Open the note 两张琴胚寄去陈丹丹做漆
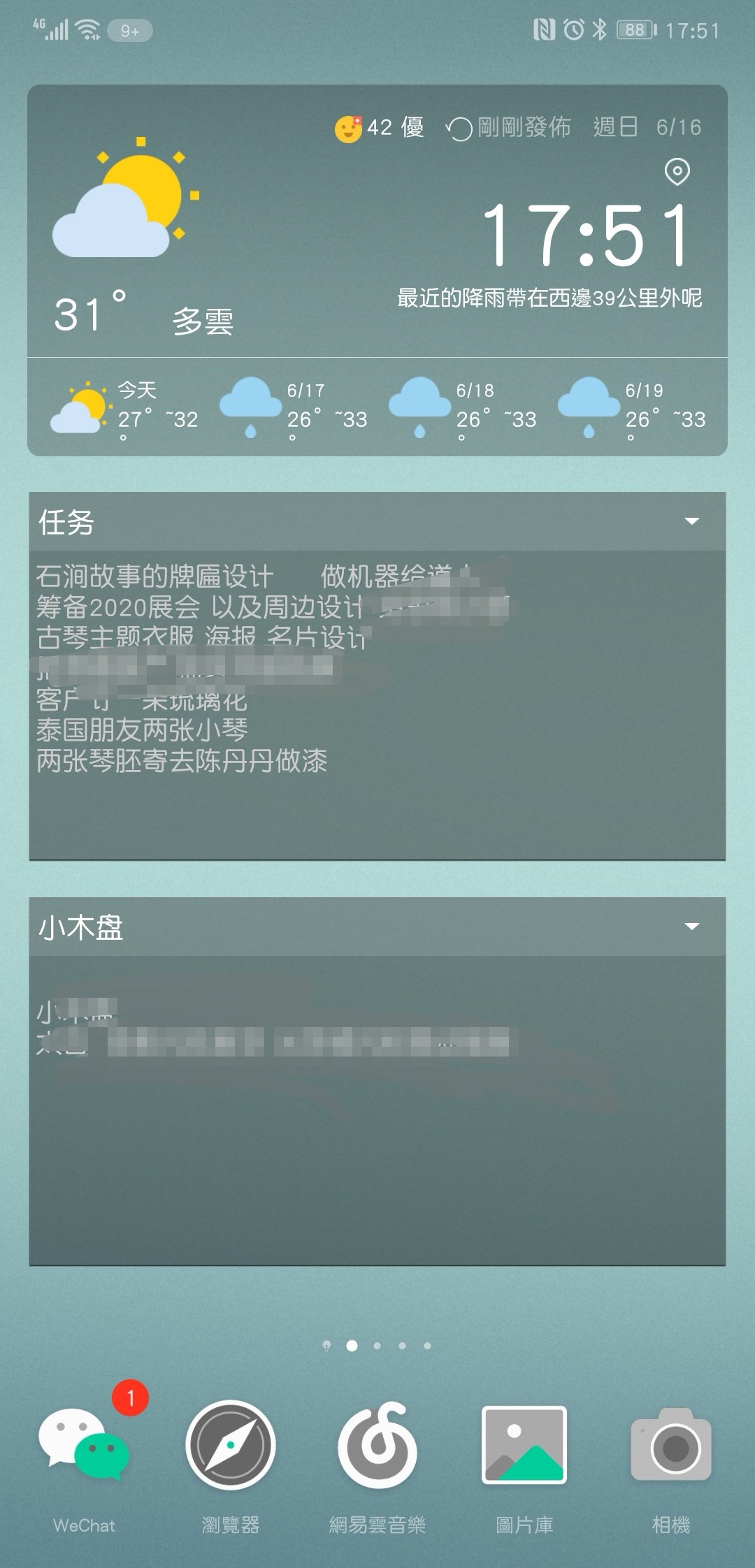The height and width of the screenshot is (1568, 755). tap(182, 761)
